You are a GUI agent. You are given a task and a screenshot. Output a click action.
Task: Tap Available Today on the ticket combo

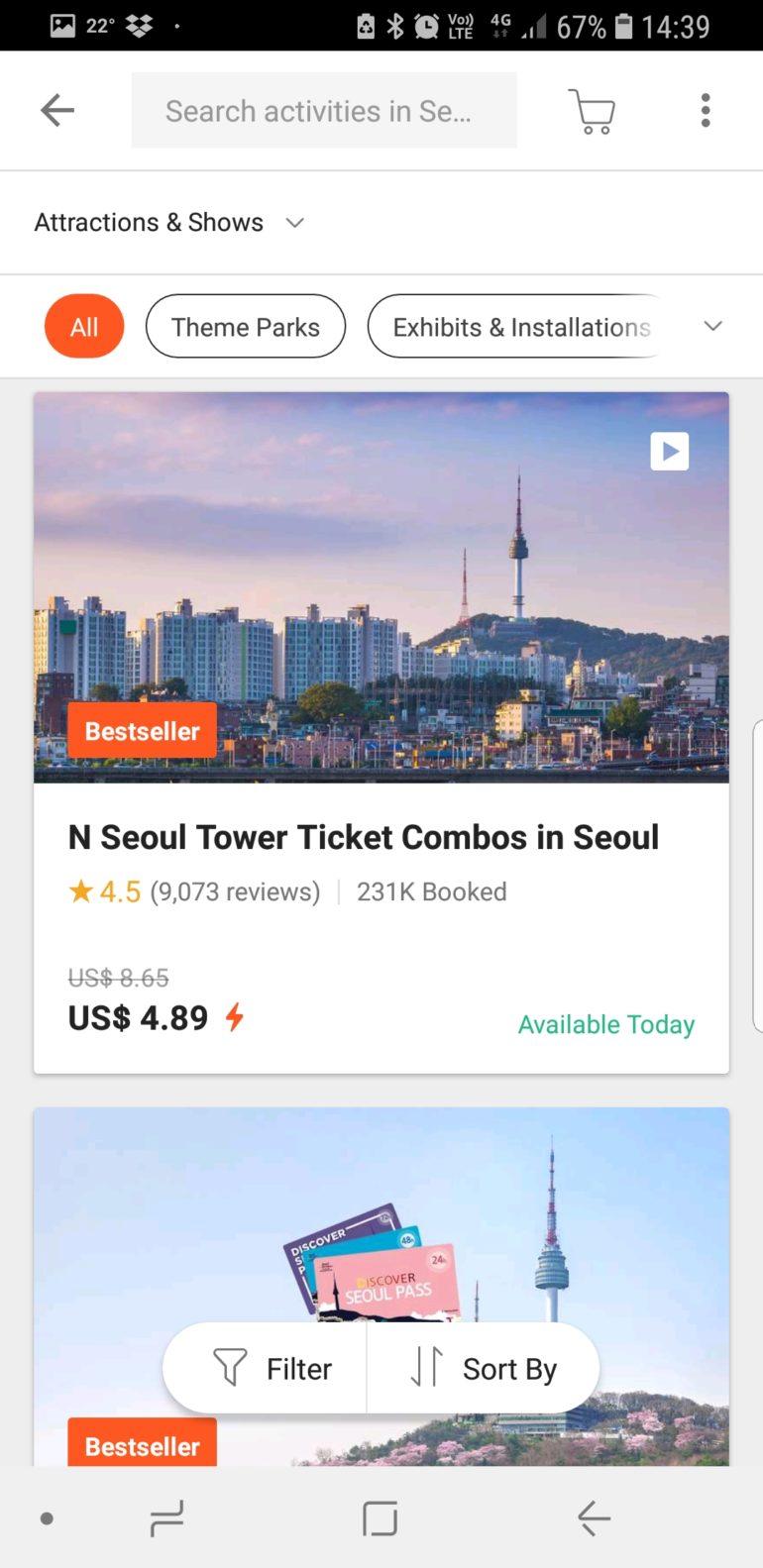click(605, 1024)
